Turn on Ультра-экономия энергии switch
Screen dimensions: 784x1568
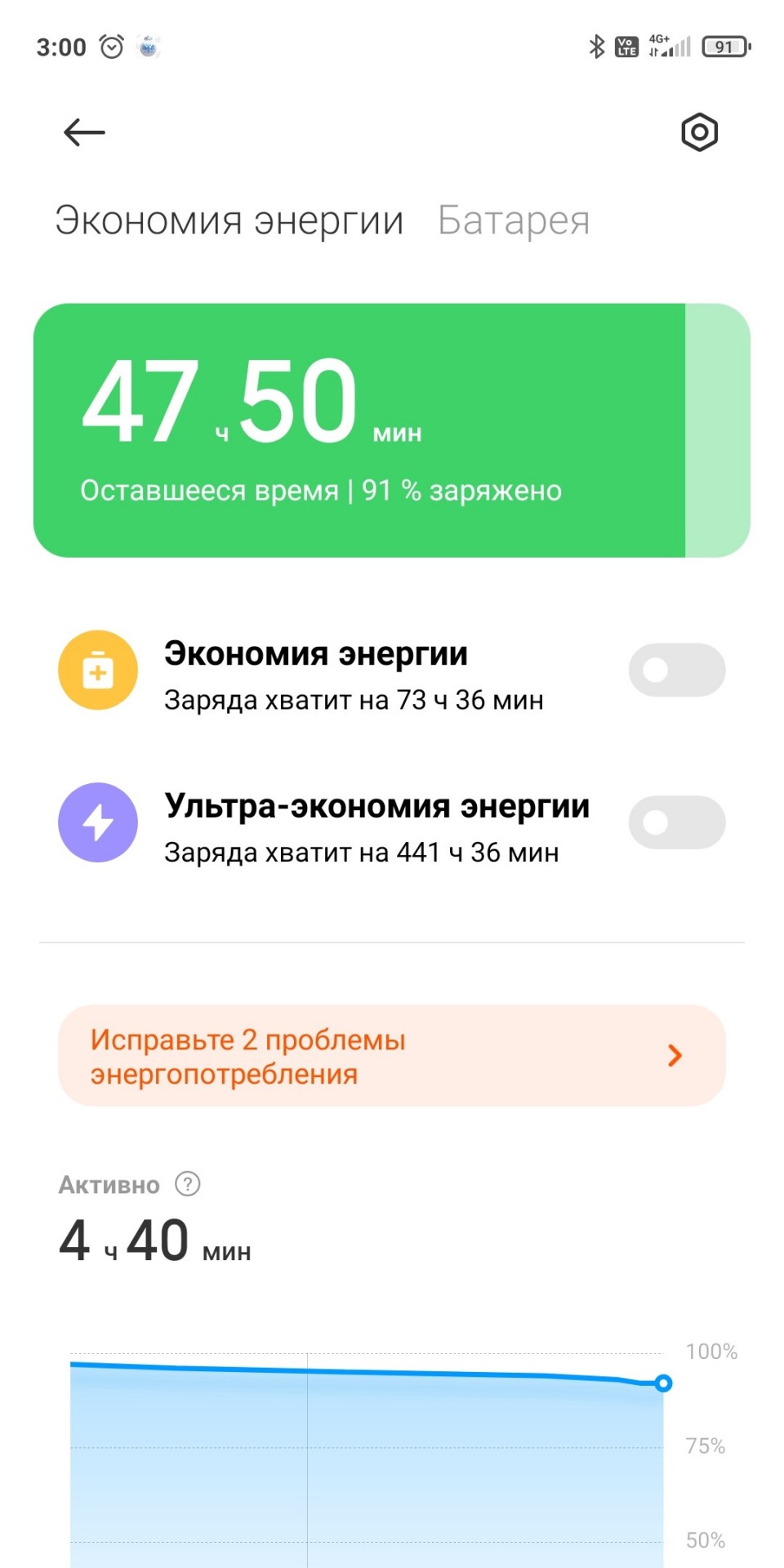(677, 822)
